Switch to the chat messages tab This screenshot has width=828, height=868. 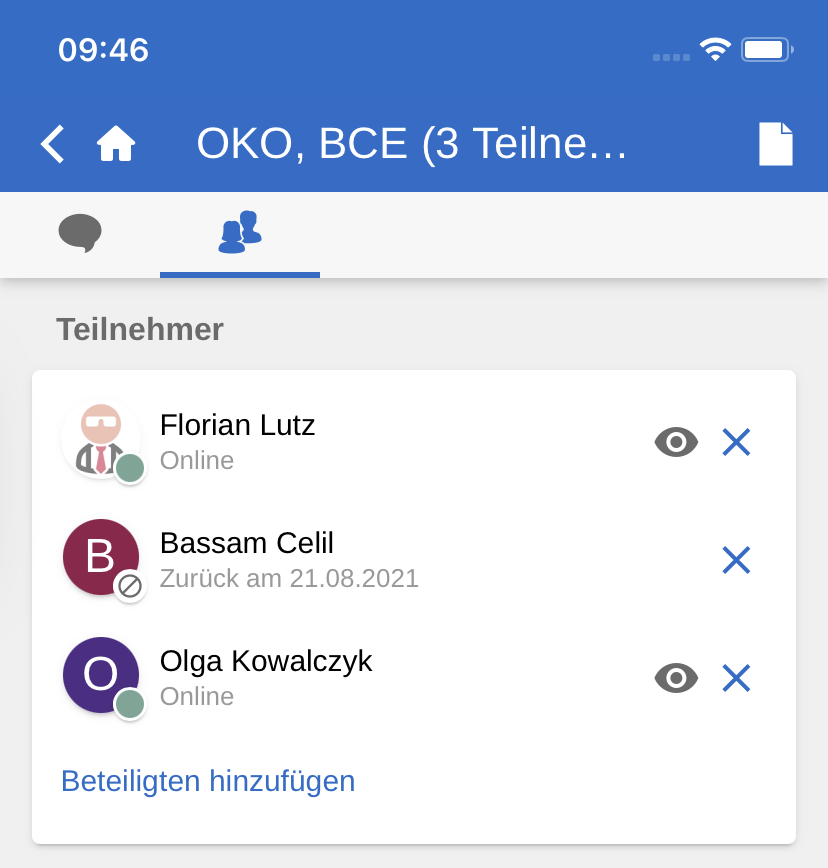(x=80, y=233)
